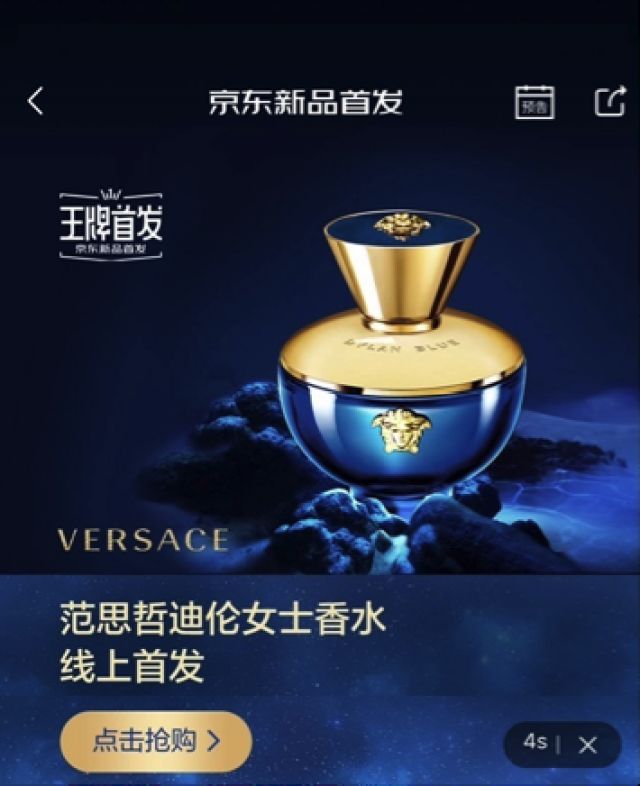Viewport: 640px width, 786px height.
Task: Go back using the arrow
Action: pyautogui.click(x=36, y=101)
